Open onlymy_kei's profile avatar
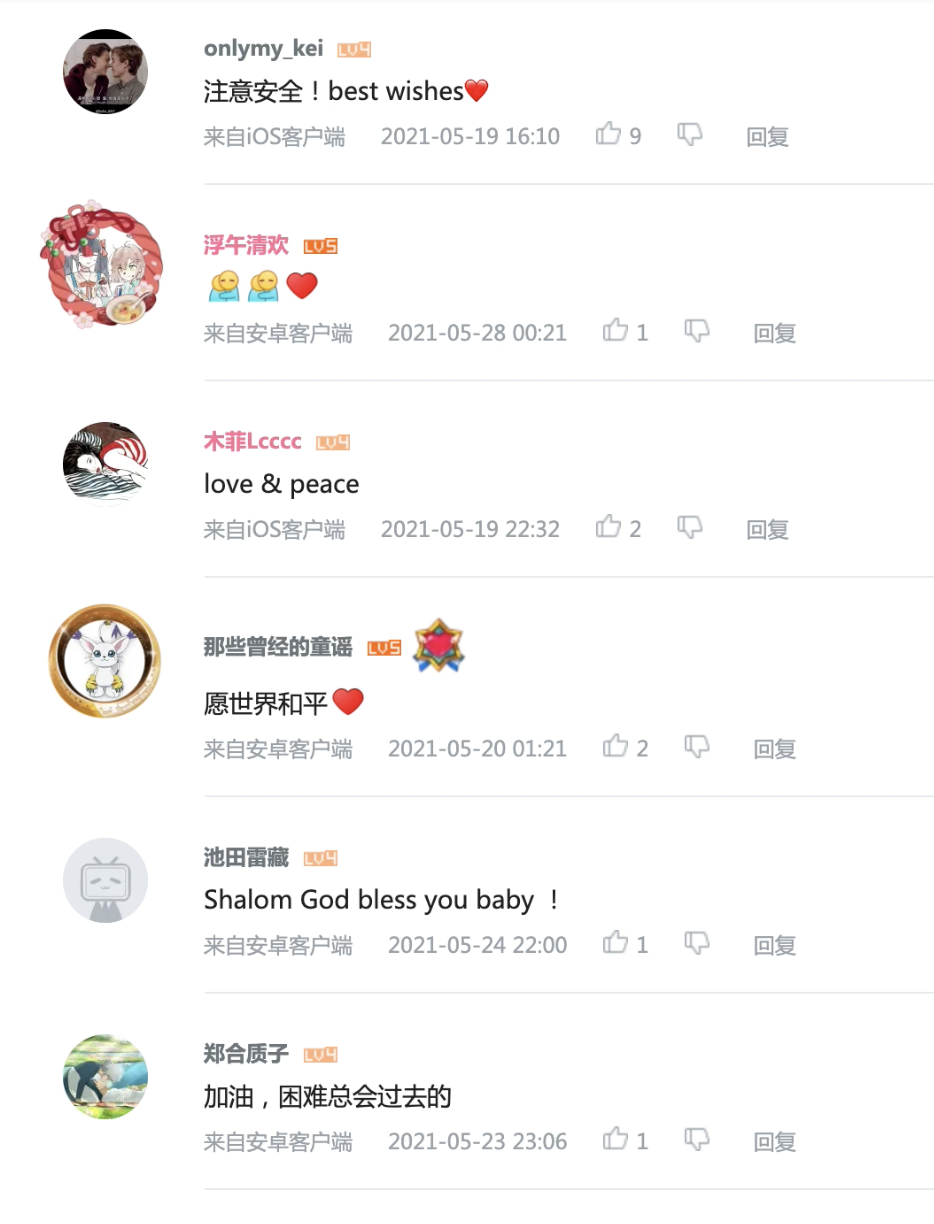934x1224 pixels. click(105, 72)
